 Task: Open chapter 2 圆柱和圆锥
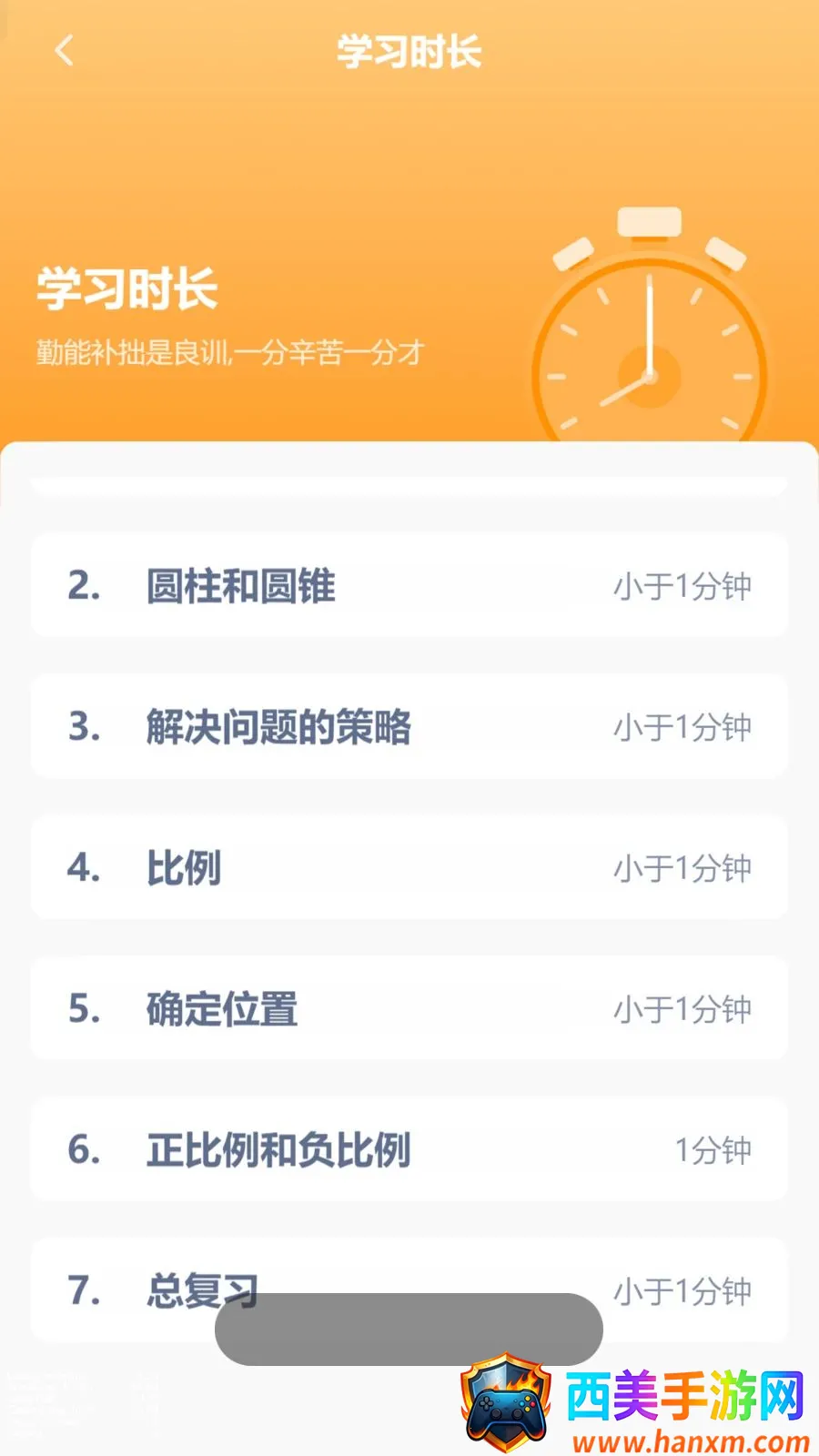tap(409, 585)
